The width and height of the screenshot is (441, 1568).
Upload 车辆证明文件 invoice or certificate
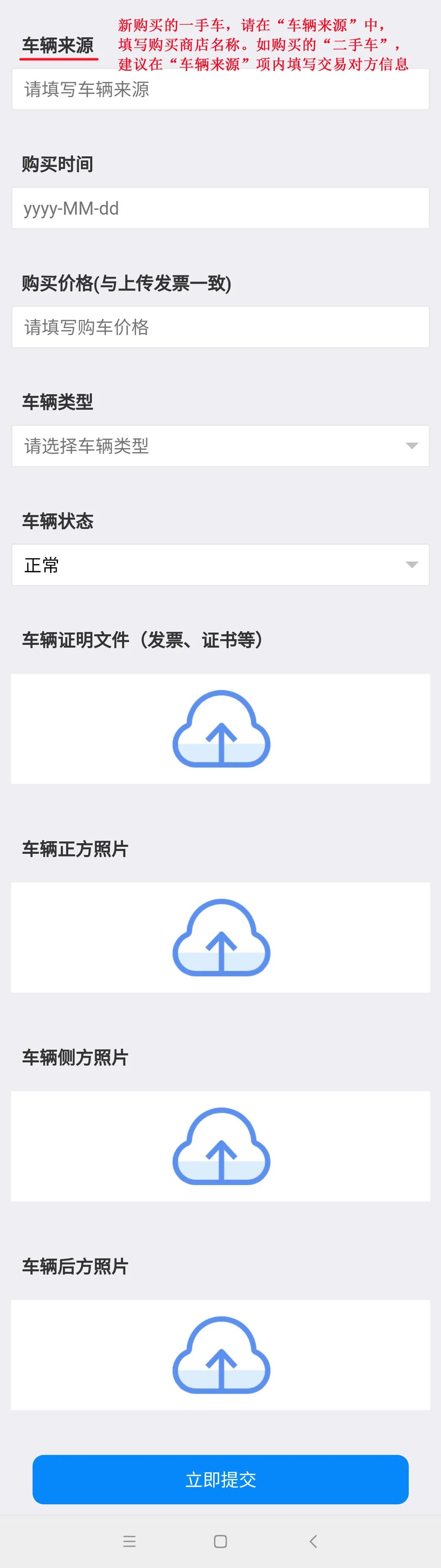tap(220, 728)
